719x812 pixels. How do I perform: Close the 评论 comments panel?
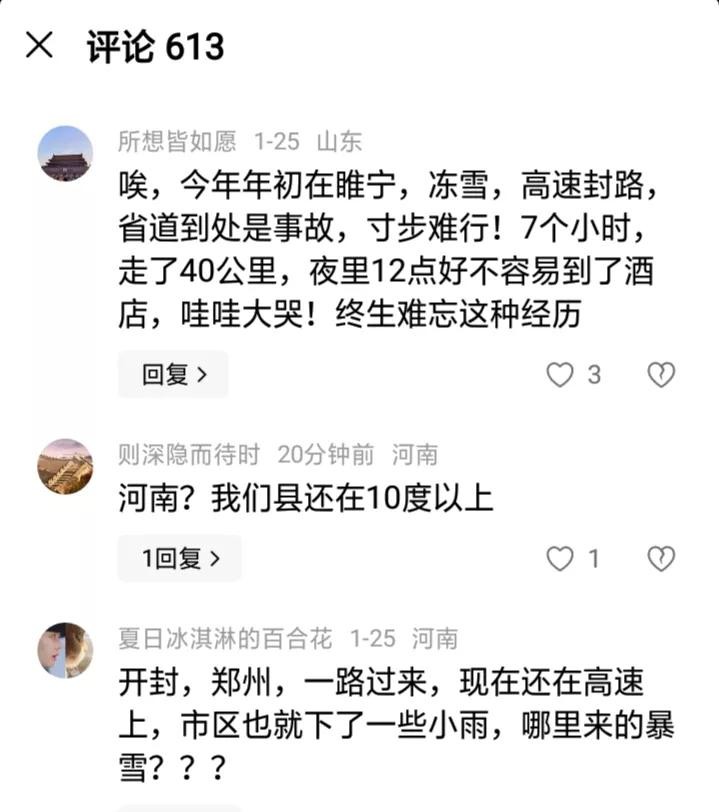(x=39, y=45)
